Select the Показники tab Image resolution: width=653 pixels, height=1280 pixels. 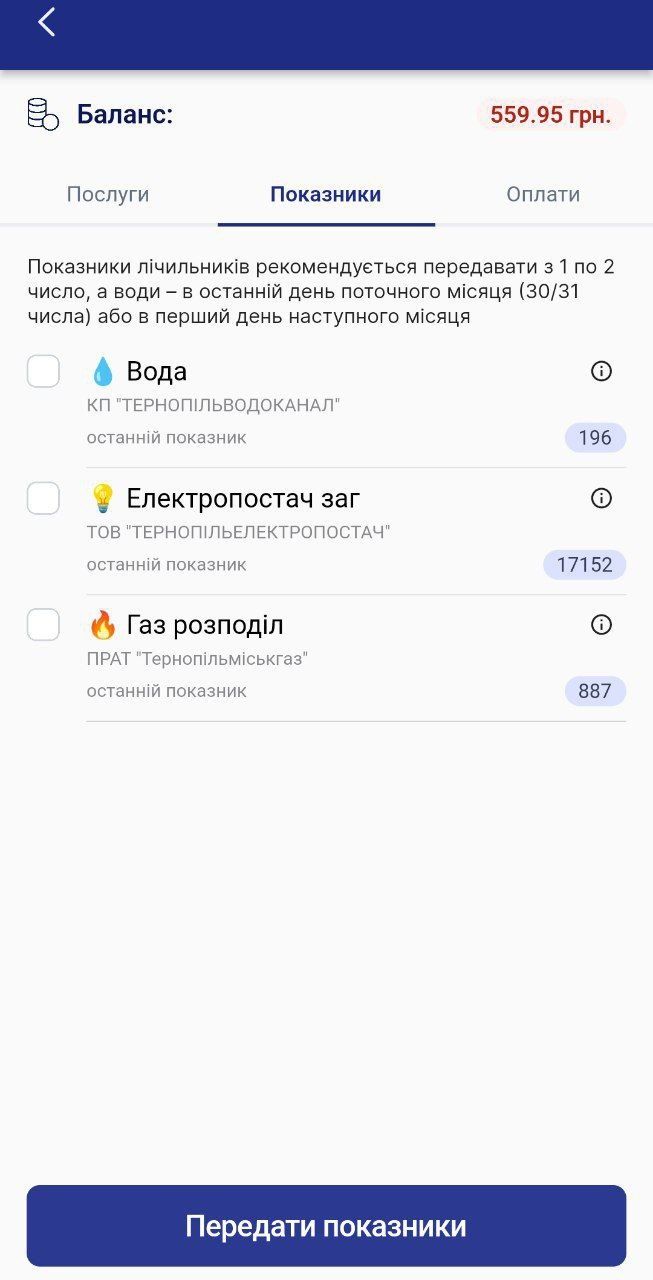(x=326, y=194)
